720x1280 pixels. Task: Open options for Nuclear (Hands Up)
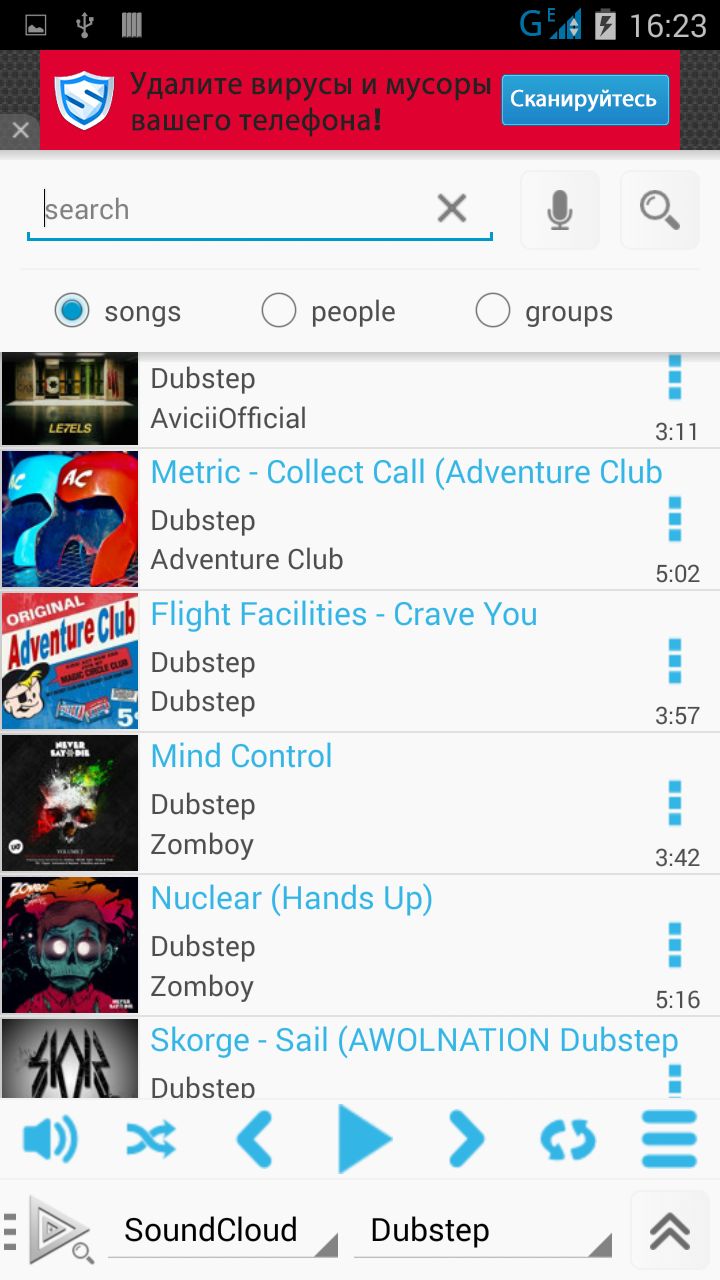coord(675,945)
